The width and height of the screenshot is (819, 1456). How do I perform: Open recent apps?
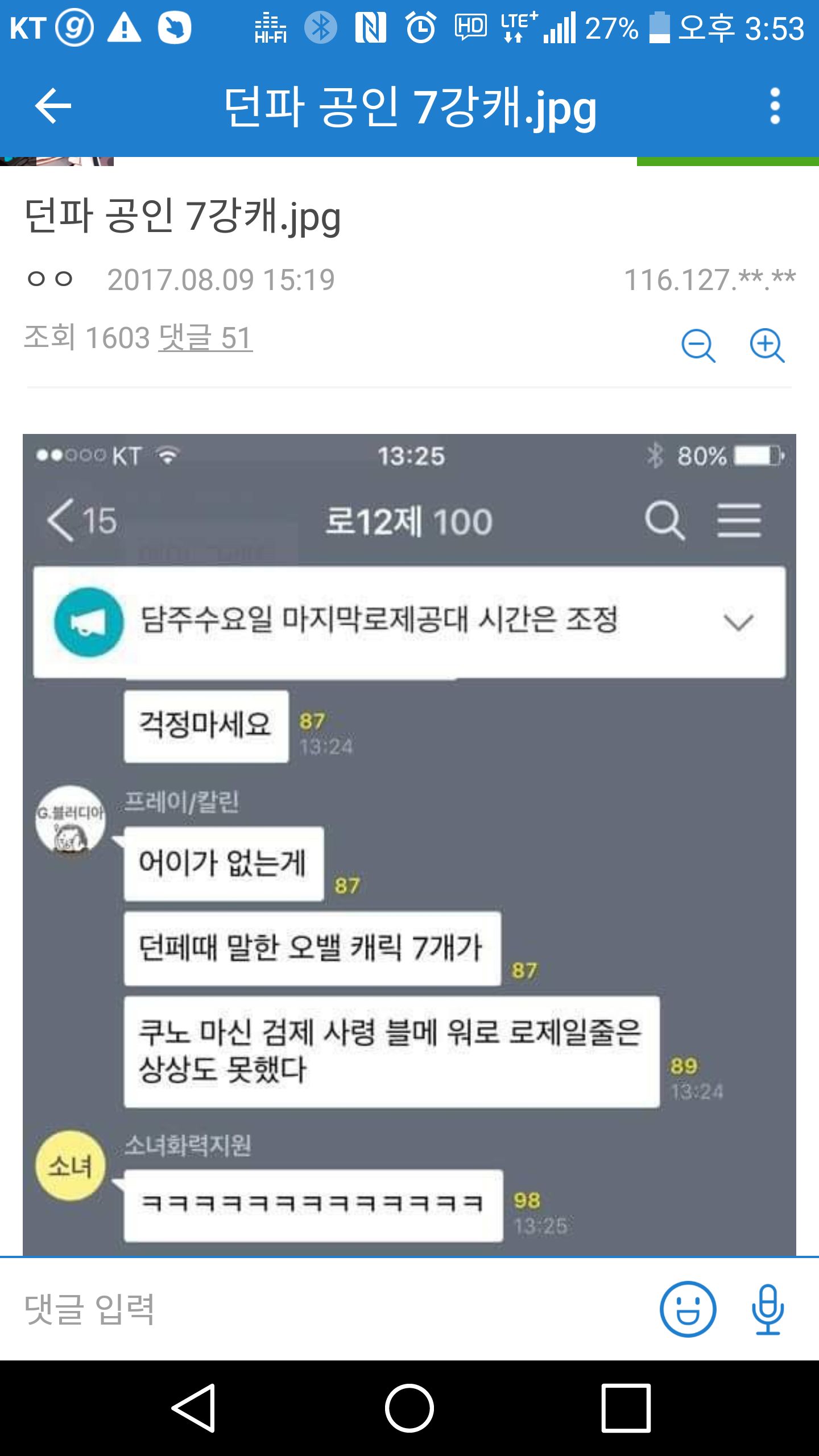626,1408
